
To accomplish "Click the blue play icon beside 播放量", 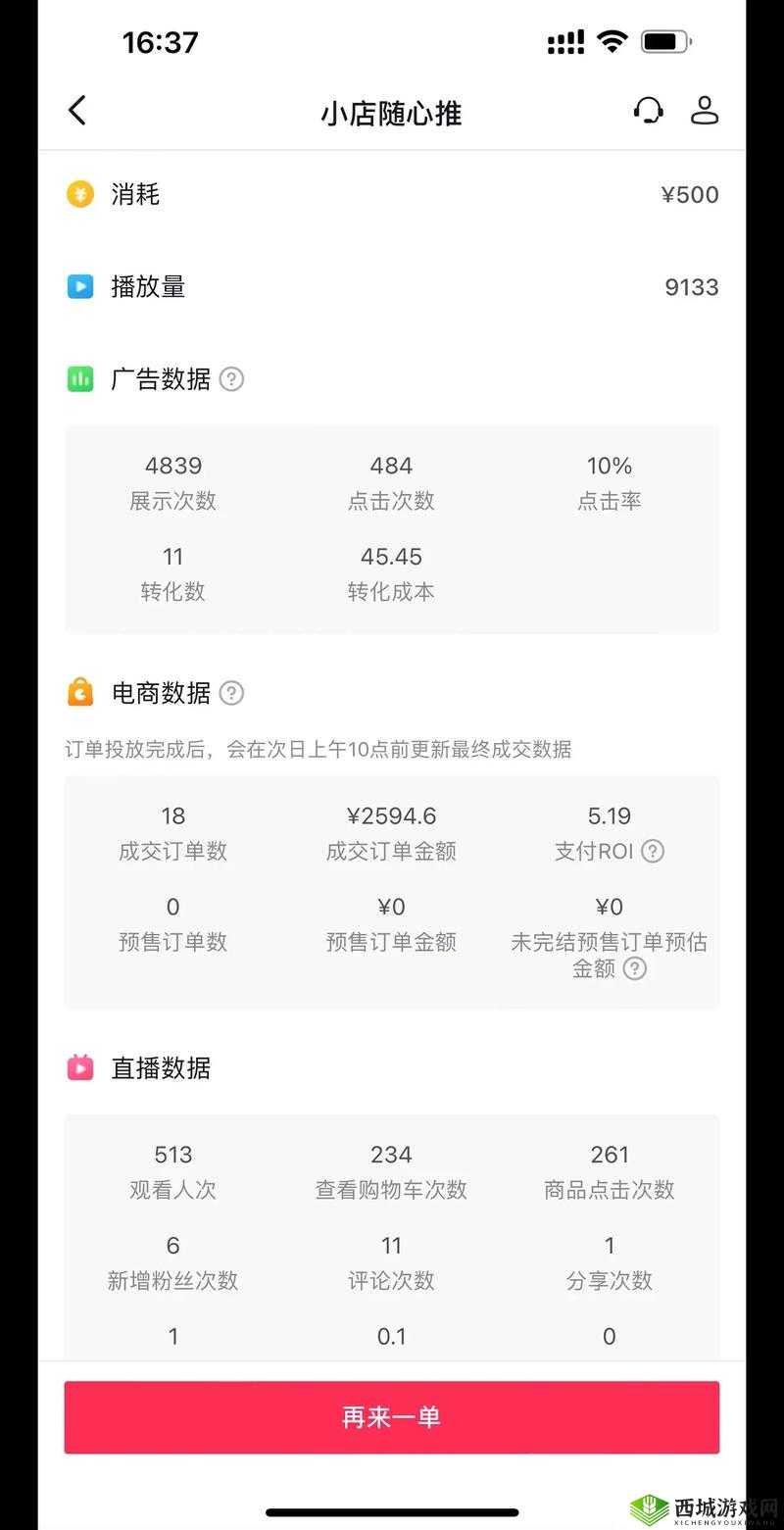I will (x=79, y=286).
